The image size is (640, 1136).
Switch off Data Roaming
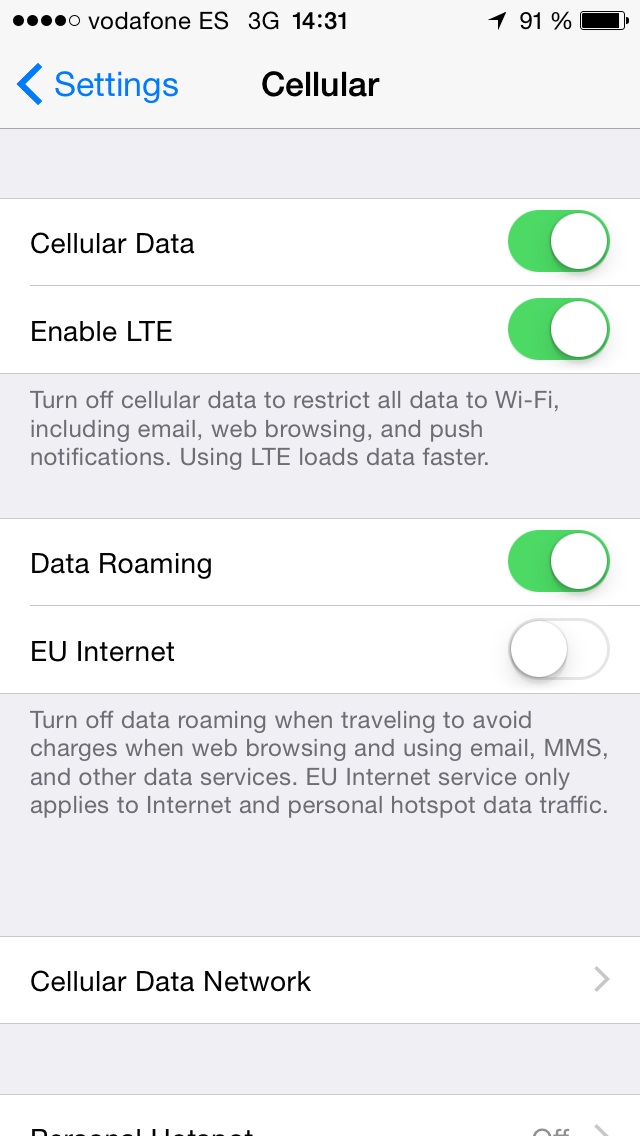click(x=559, y=561)
